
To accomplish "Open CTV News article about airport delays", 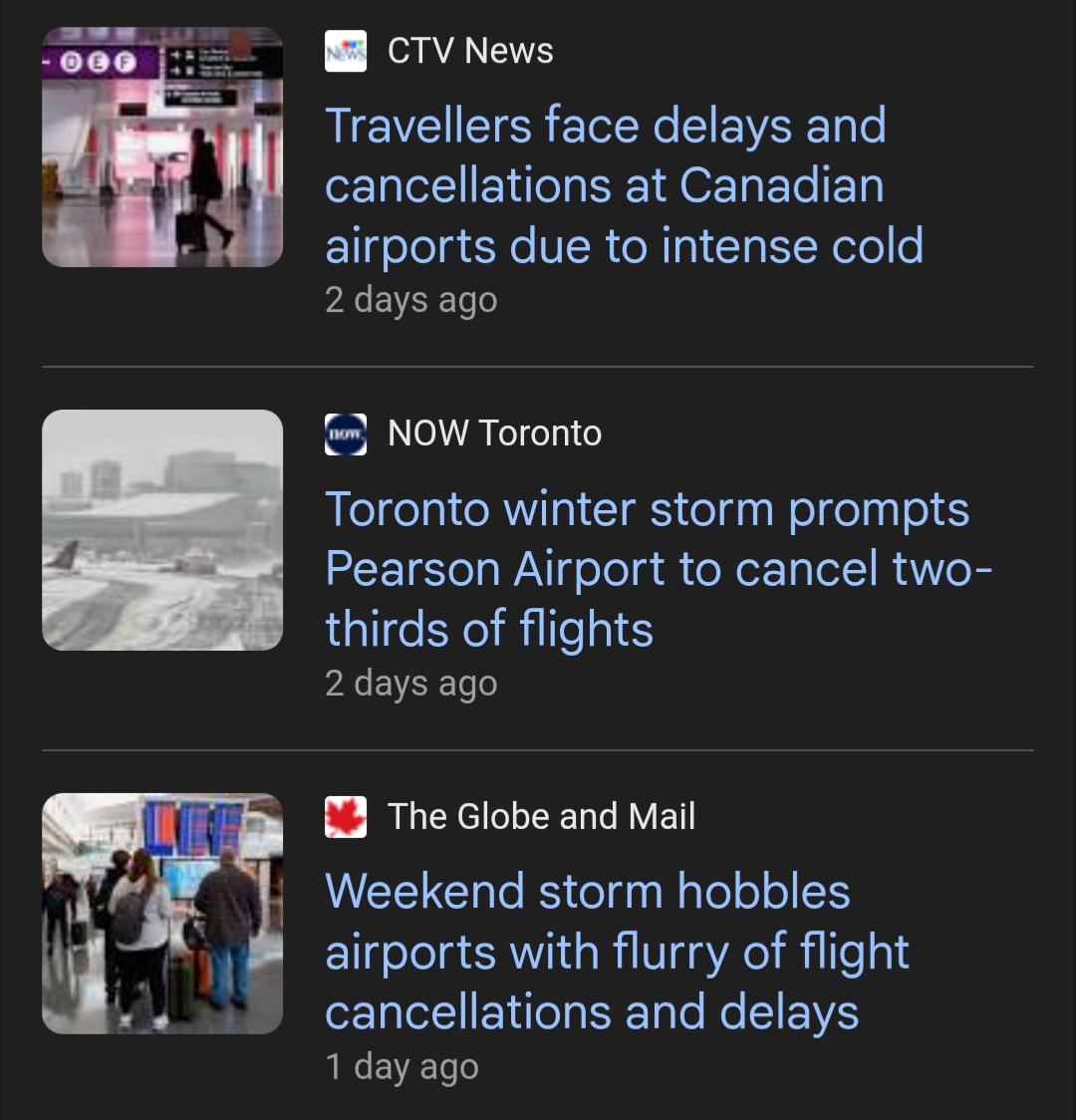I will point(624,186).
